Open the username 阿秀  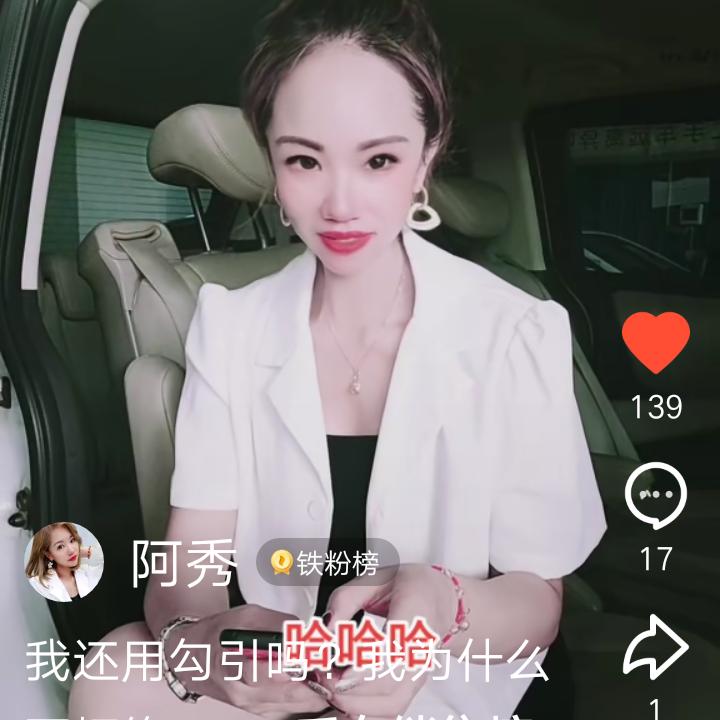[x=183, y=565]
